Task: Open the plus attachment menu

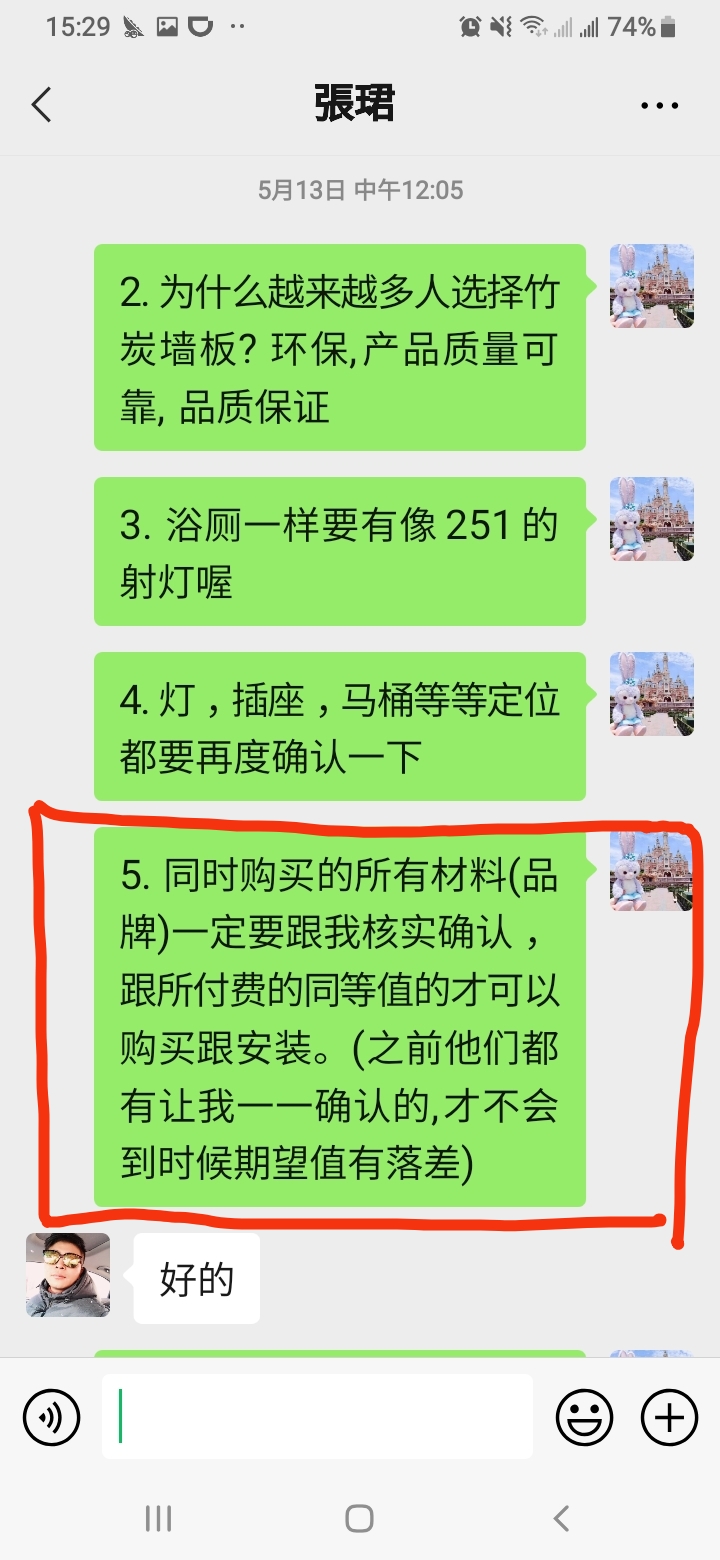Action: point(668,1417)
